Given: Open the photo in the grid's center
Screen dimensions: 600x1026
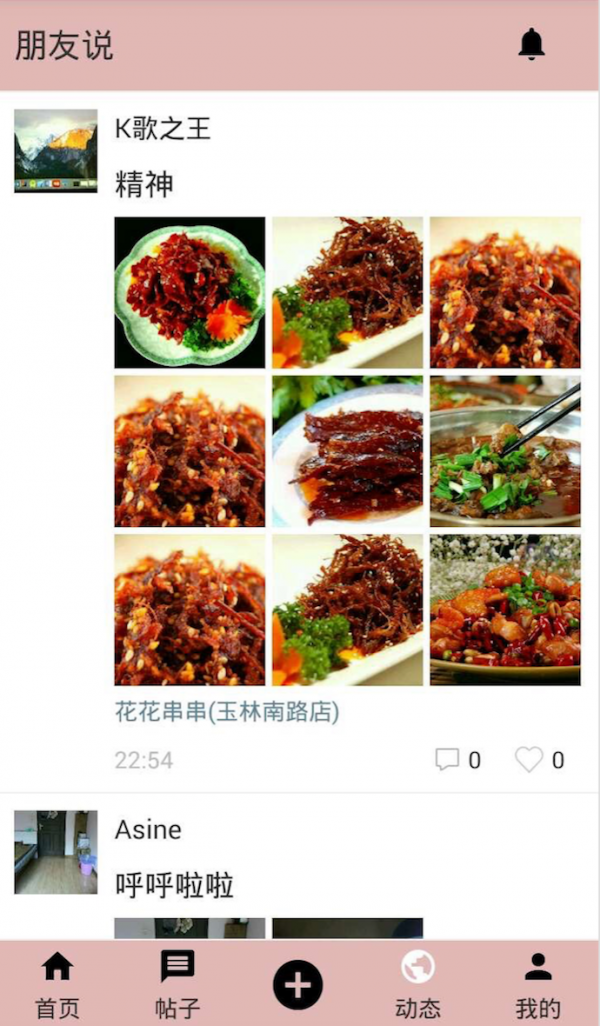Looking at the screenshot, I should (347, 451).
